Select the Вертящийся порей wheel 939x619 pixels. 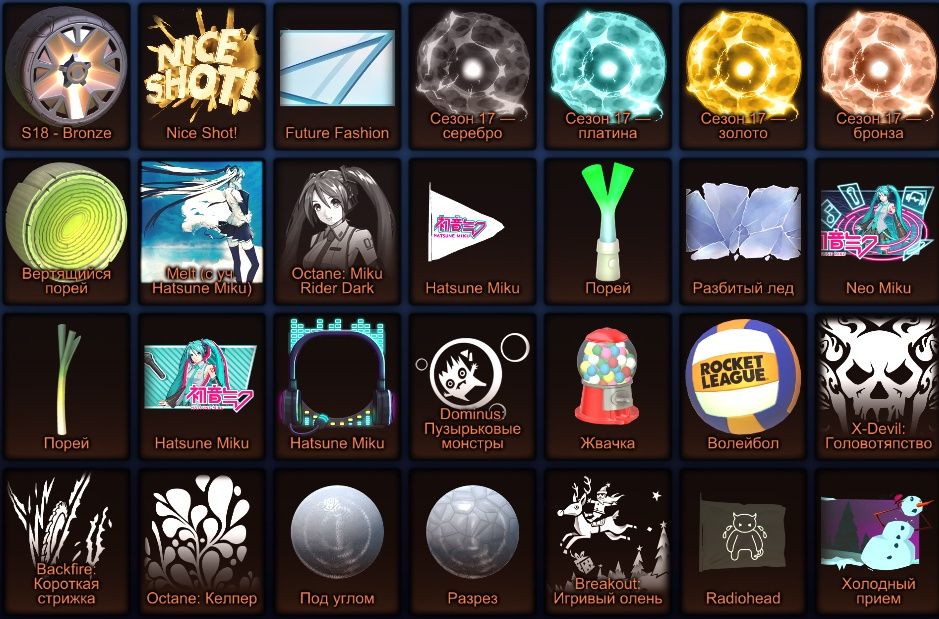click(66, 230)
